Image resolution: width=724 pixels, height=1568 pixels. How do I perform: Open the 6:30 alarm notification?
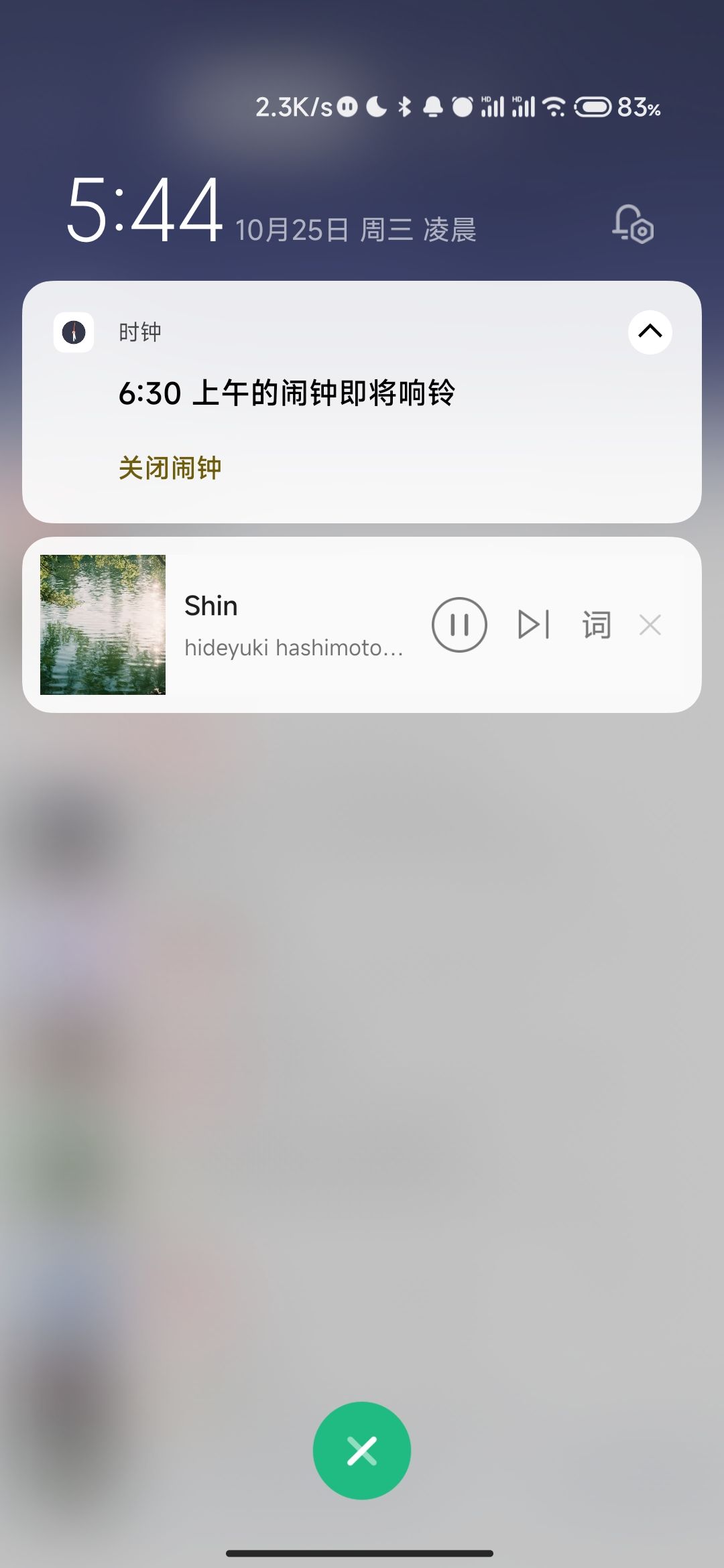pyautogui.click(x=287, y=393)
